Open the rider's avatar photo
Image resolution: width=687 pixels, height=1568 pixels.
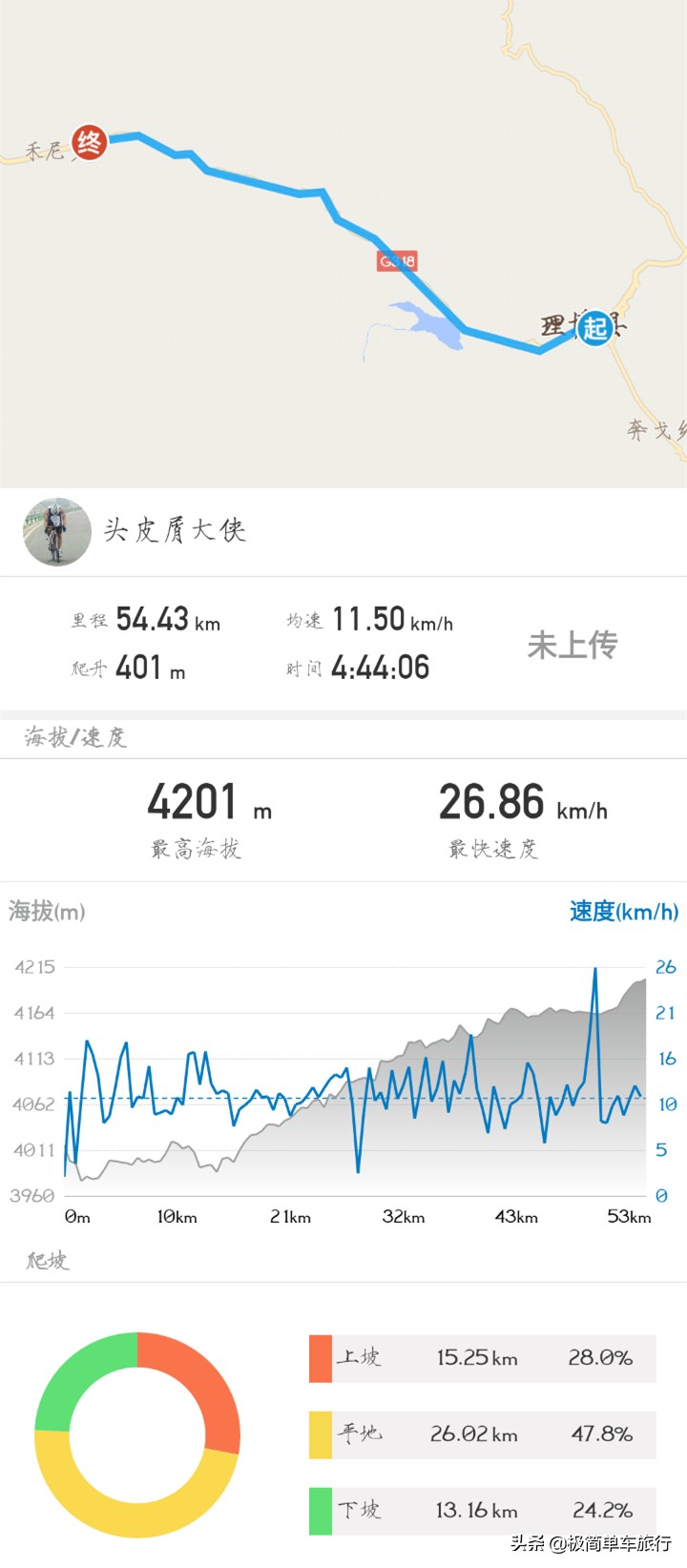56,531
